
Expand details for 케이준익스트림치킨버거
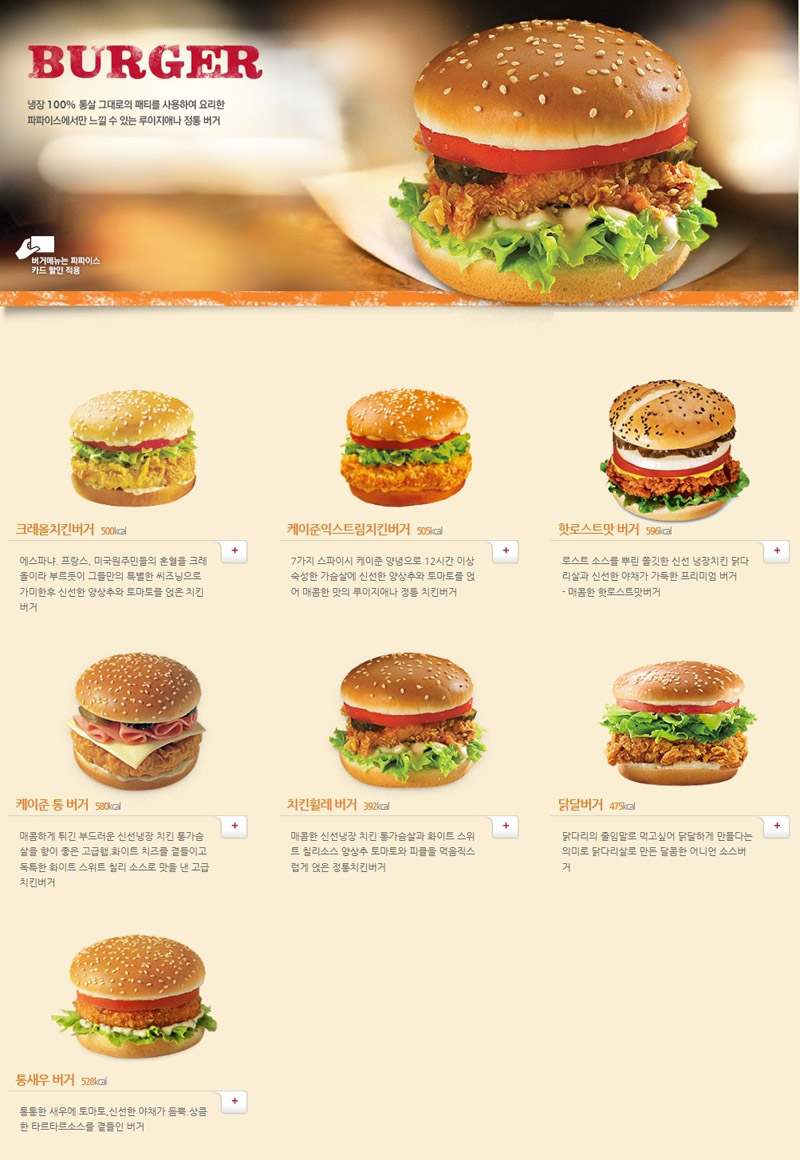click(505, 551)
